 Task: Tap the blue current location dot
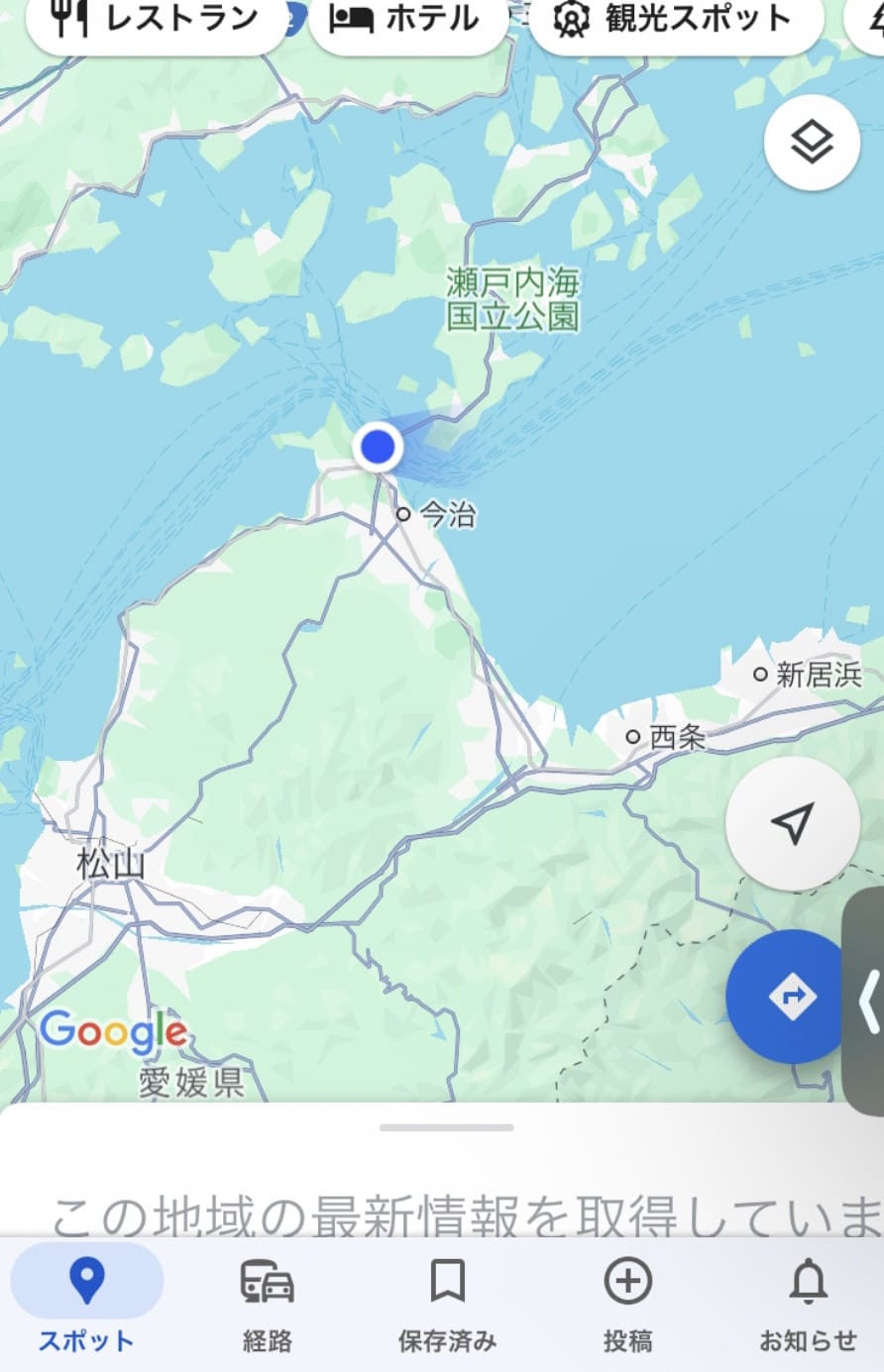pos(378,447)
